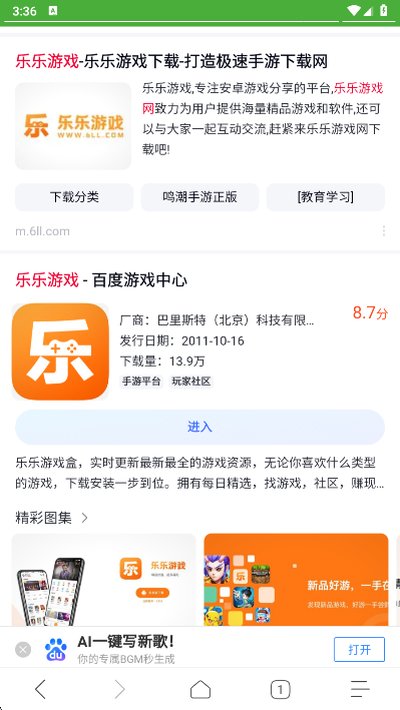Open the tab switcher showing 1

tap(280, 690)
